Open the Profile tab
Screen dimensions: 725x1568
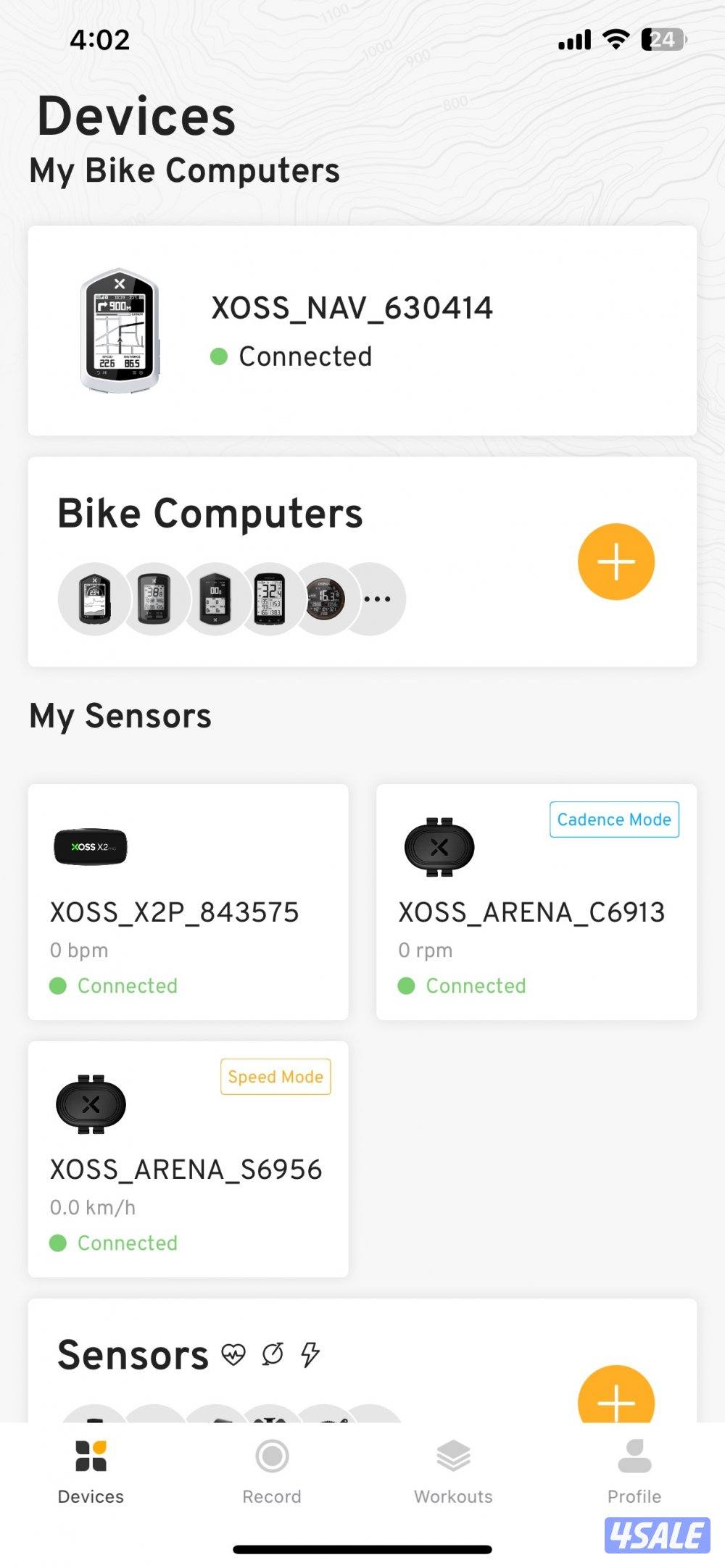point(634,1471)
